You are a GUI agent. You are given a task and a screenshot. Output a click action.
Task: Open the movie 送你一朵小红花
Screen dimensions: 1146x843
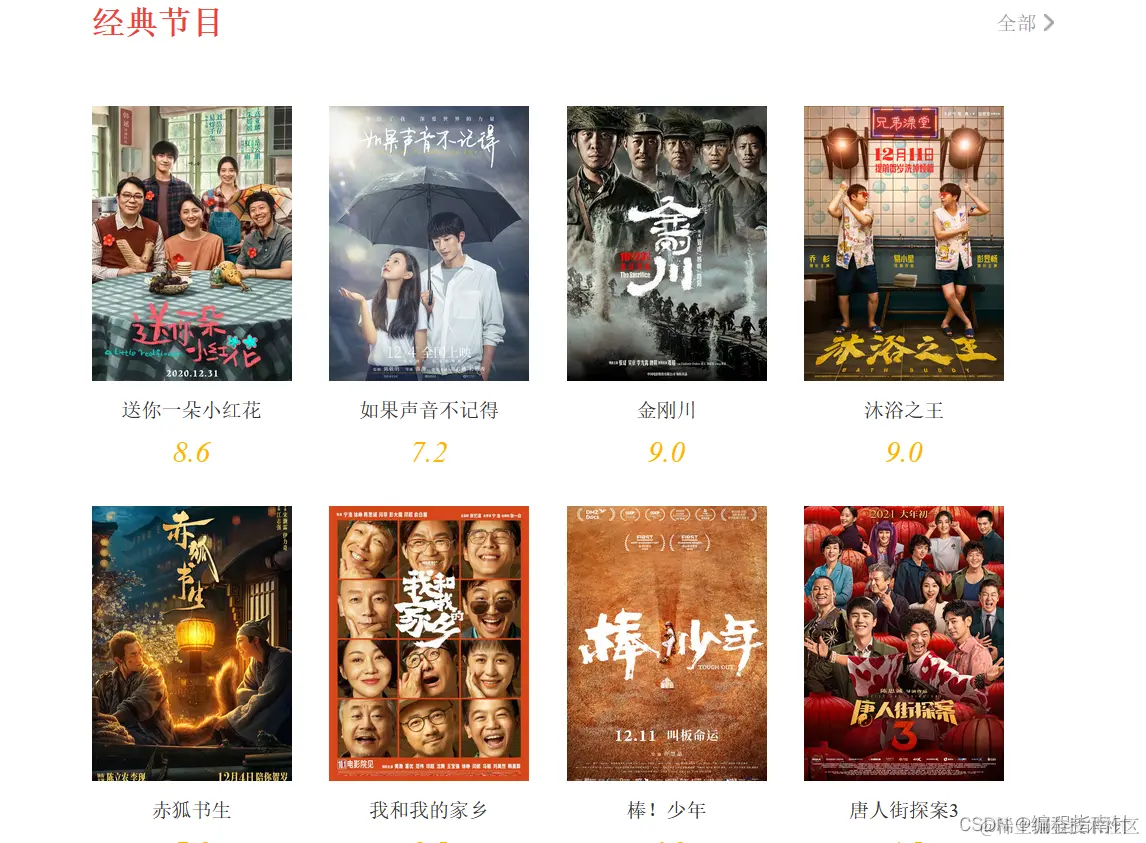[192, 243]
